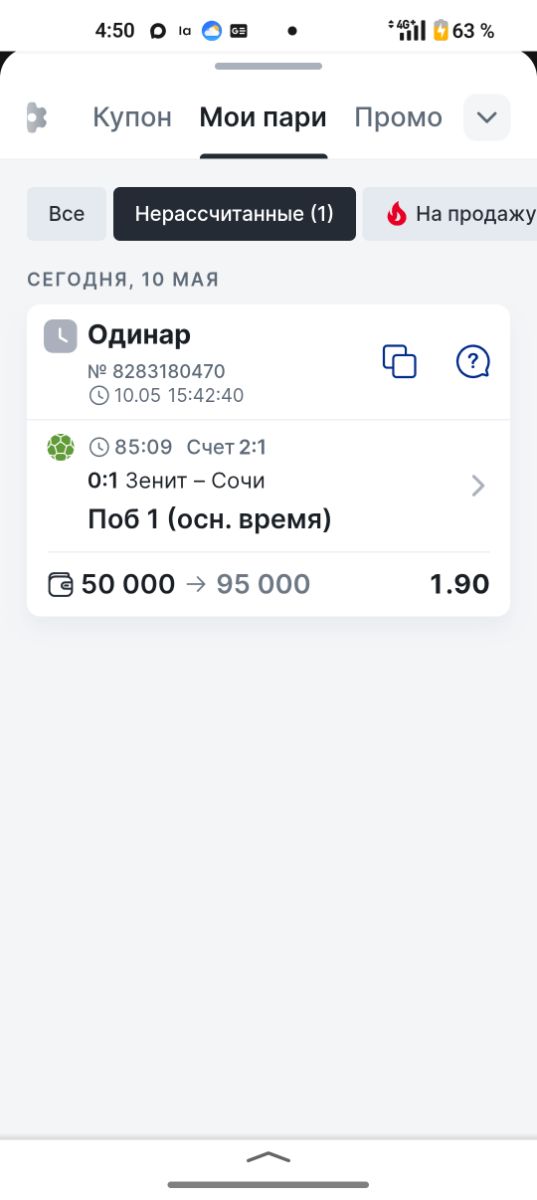Open the На продажу filter
Image resolution: width=537 pixels, height=1200 pixels.
pyautogui.click(x=450, y=214)
